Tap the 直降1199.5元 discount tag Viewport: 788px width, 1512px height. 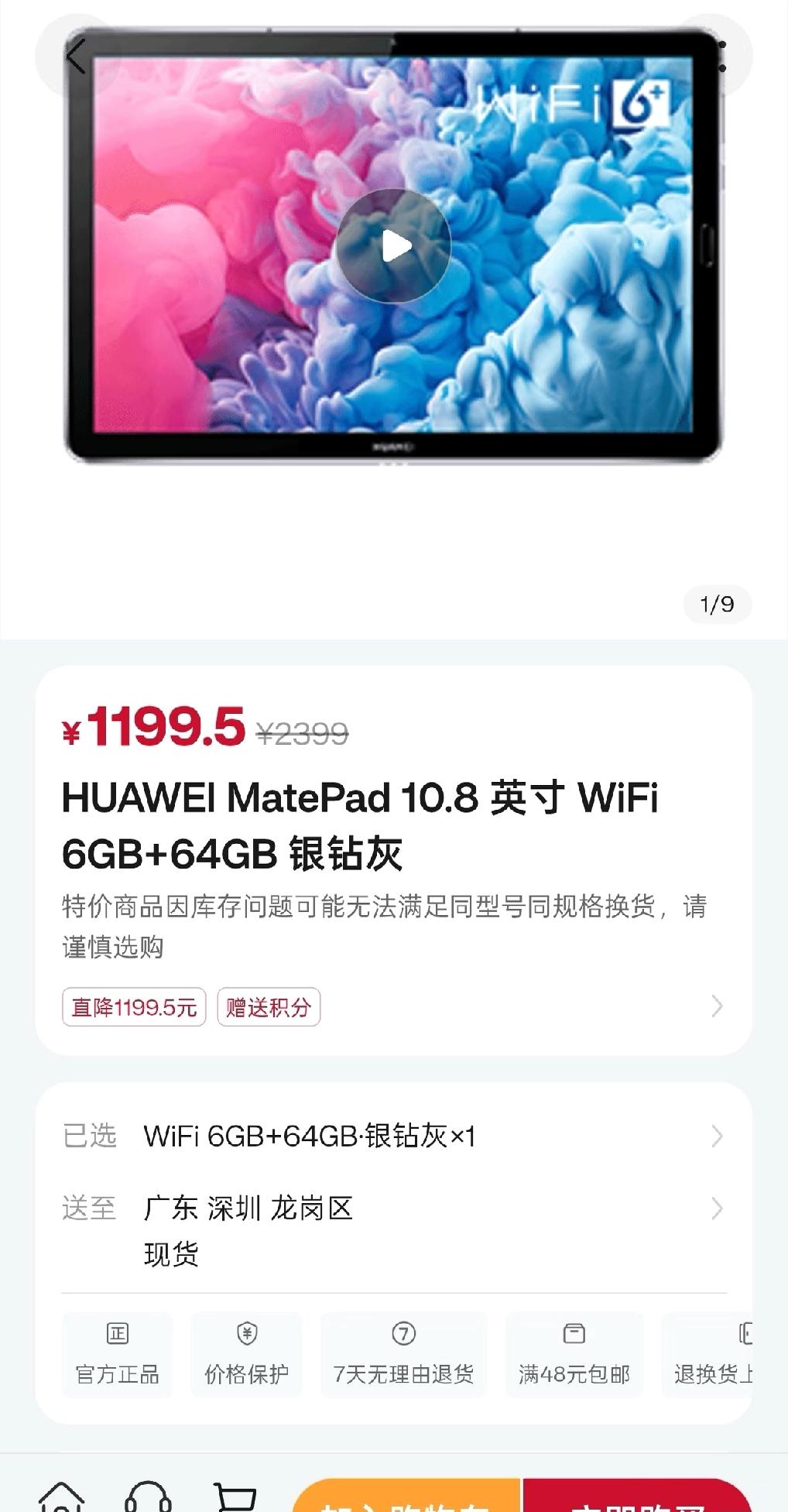point(133,1006)
